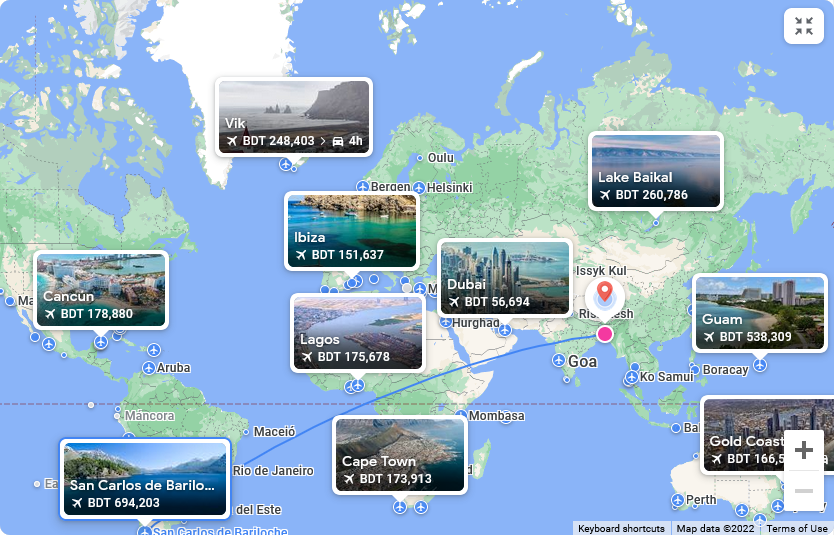Tap the Aruba airport marker
The width and height of the screenshot is (834, 535).
(147, 368)
